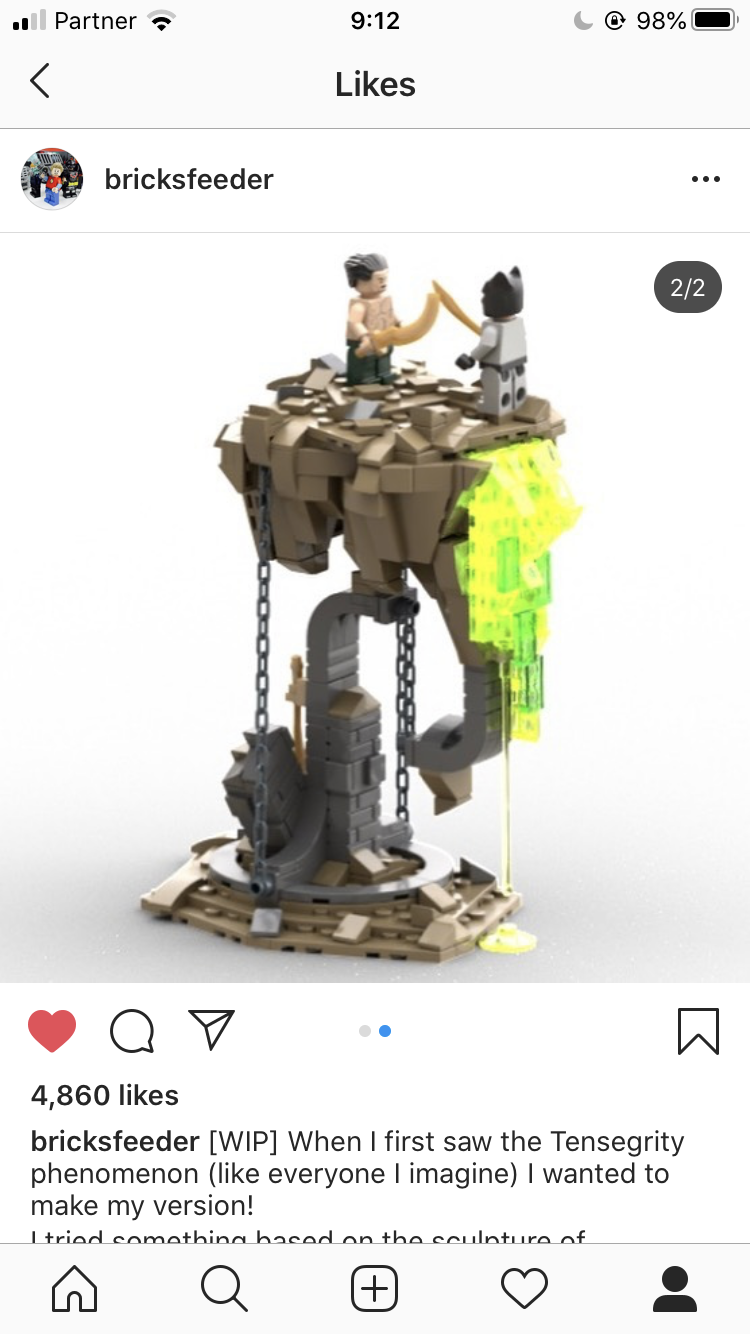Switch to the Home tab
The width and height of the screenshot is (750, 1334).
pos(75,1288)
